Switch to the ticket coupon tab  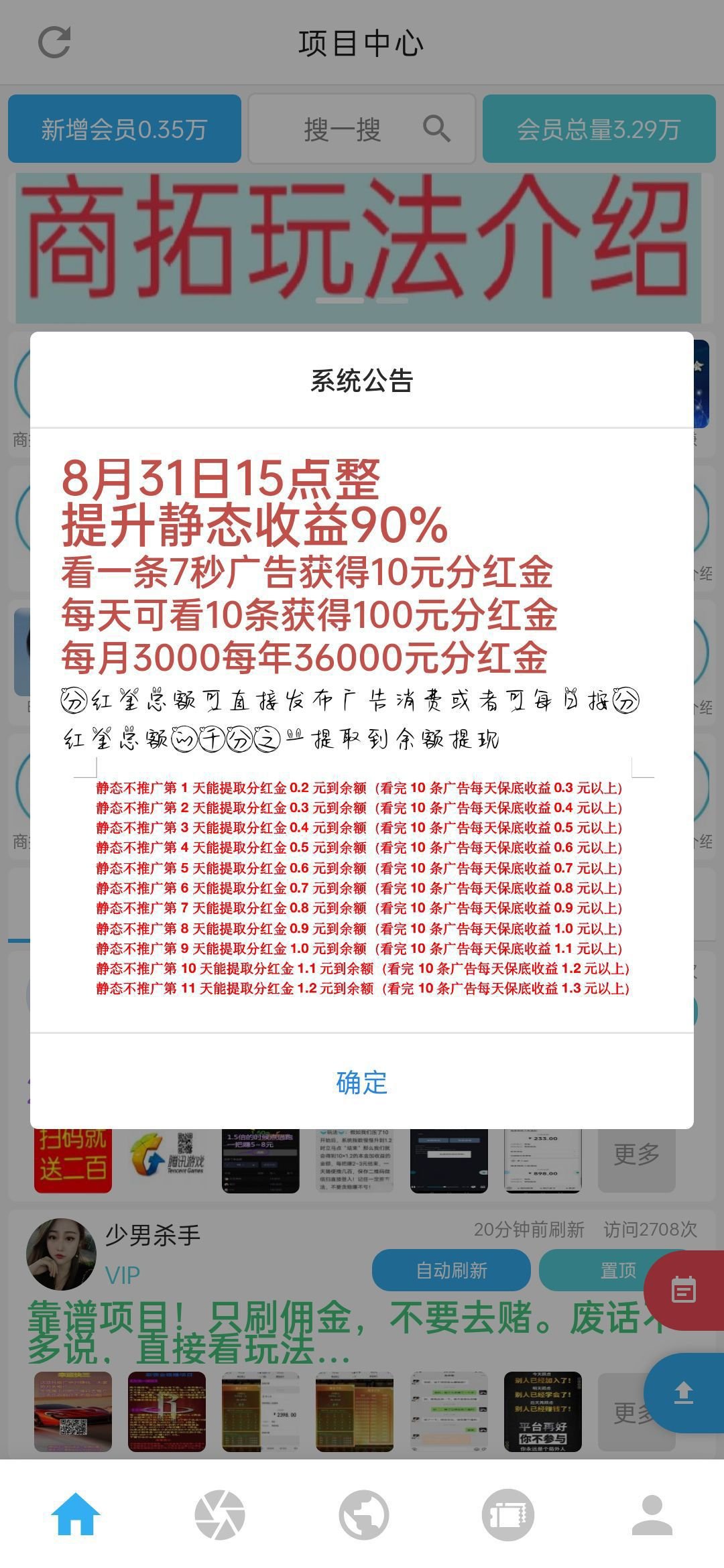click(507, 1514)
